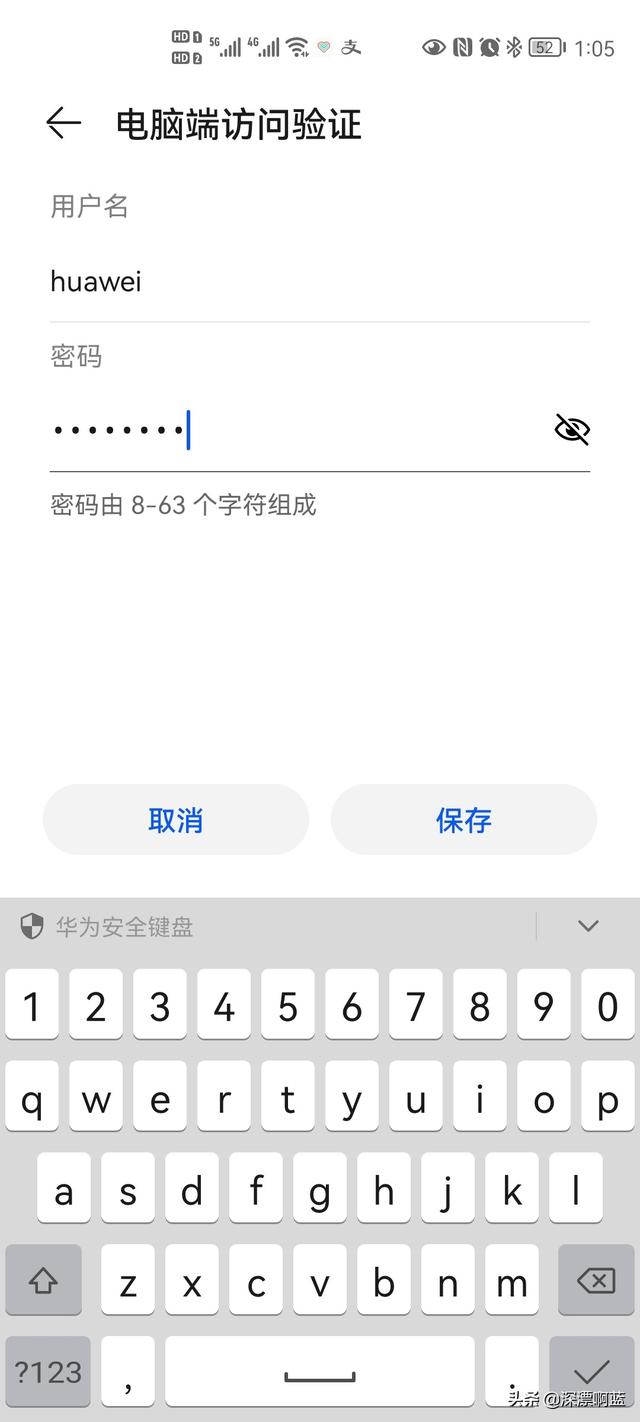Hit the backspace key
The height and width of the screenshot is (1422, 640).
596,1280
